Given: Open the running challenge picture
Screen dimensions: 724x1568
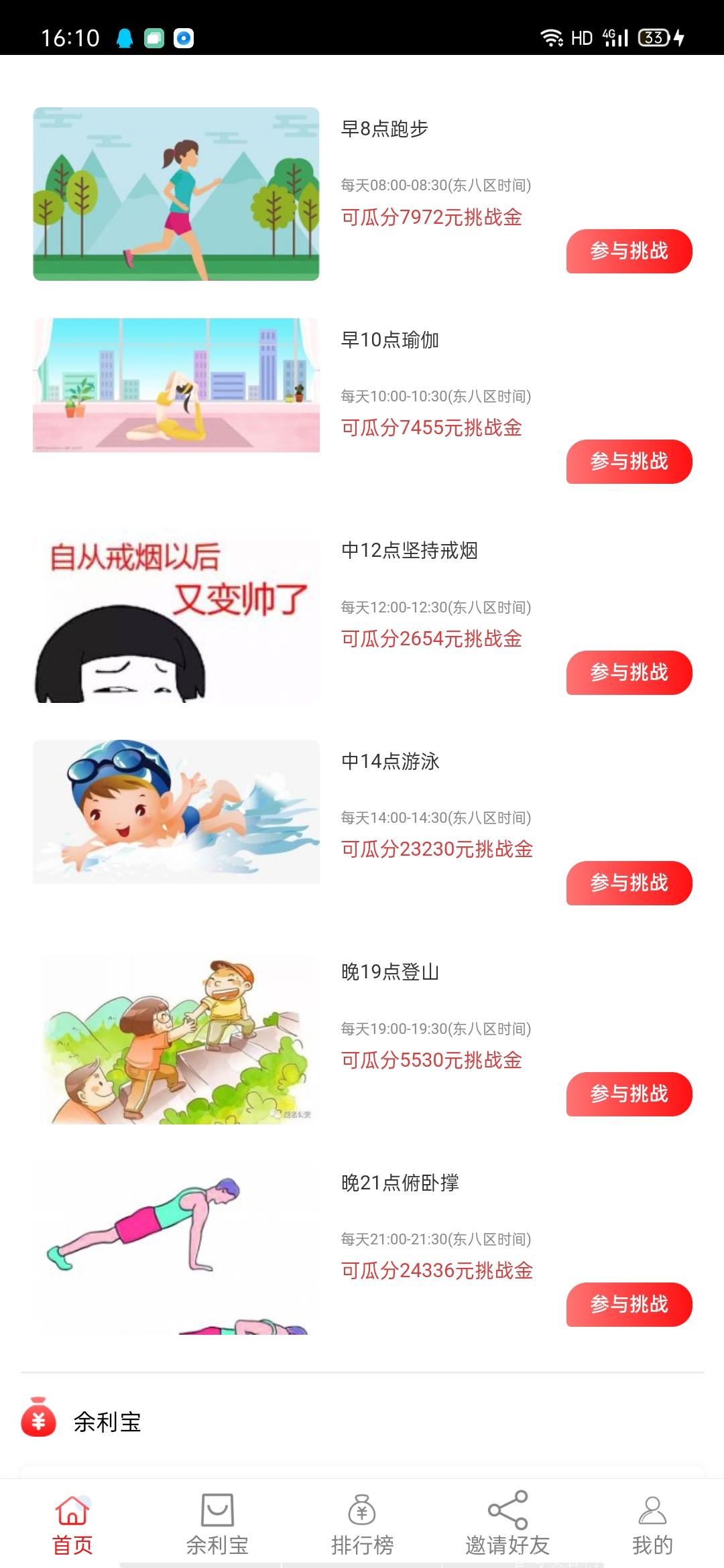Looking at the screenshot, I should [176, 194].
